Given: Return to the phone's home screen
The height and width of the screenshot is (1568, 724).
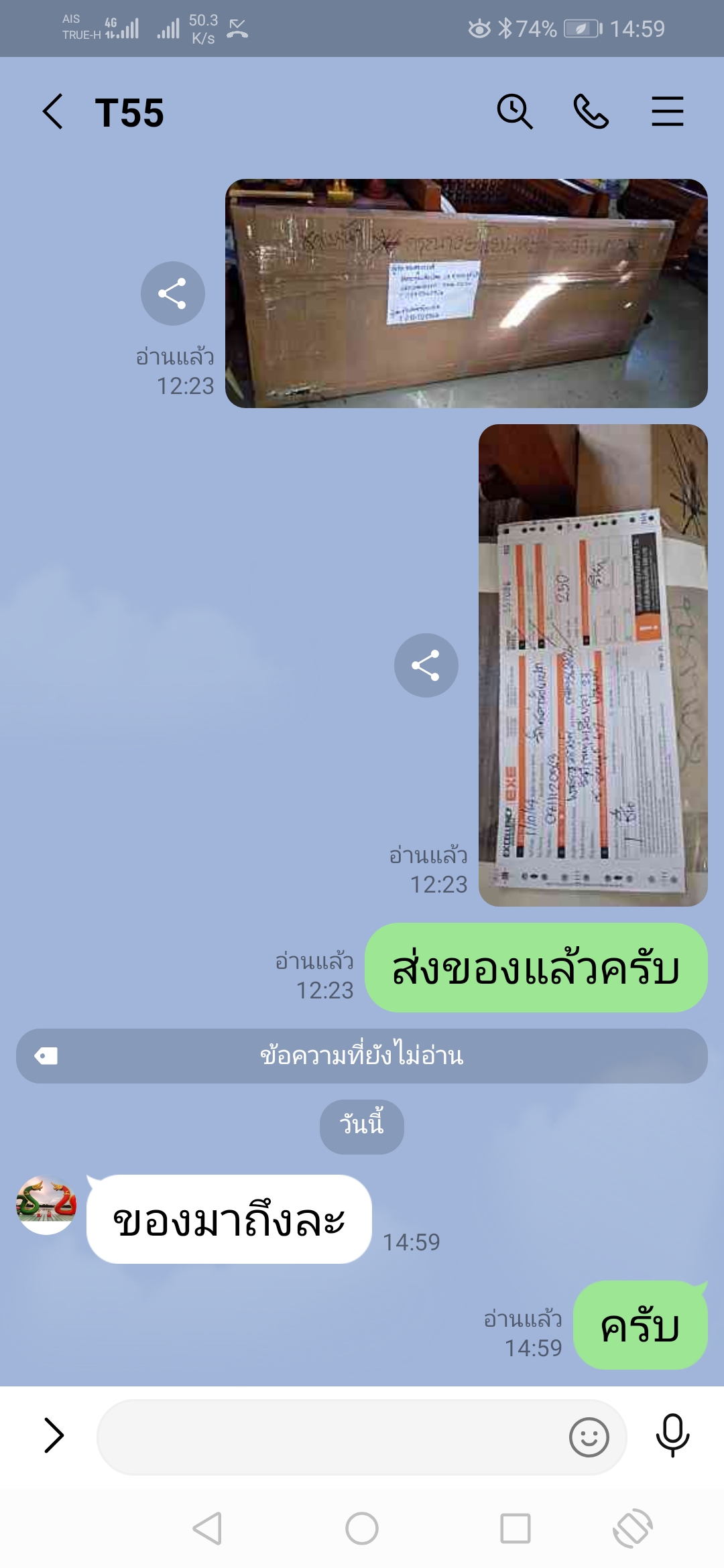Looking at the screenshot, I should [362, 1528].
